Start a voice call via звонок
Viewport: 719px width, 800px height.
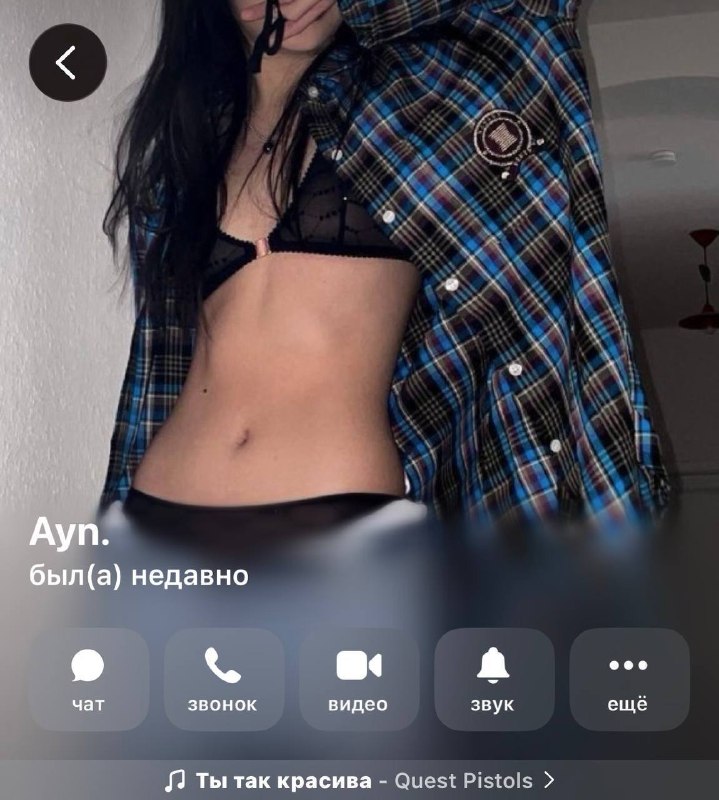point(224,679)
